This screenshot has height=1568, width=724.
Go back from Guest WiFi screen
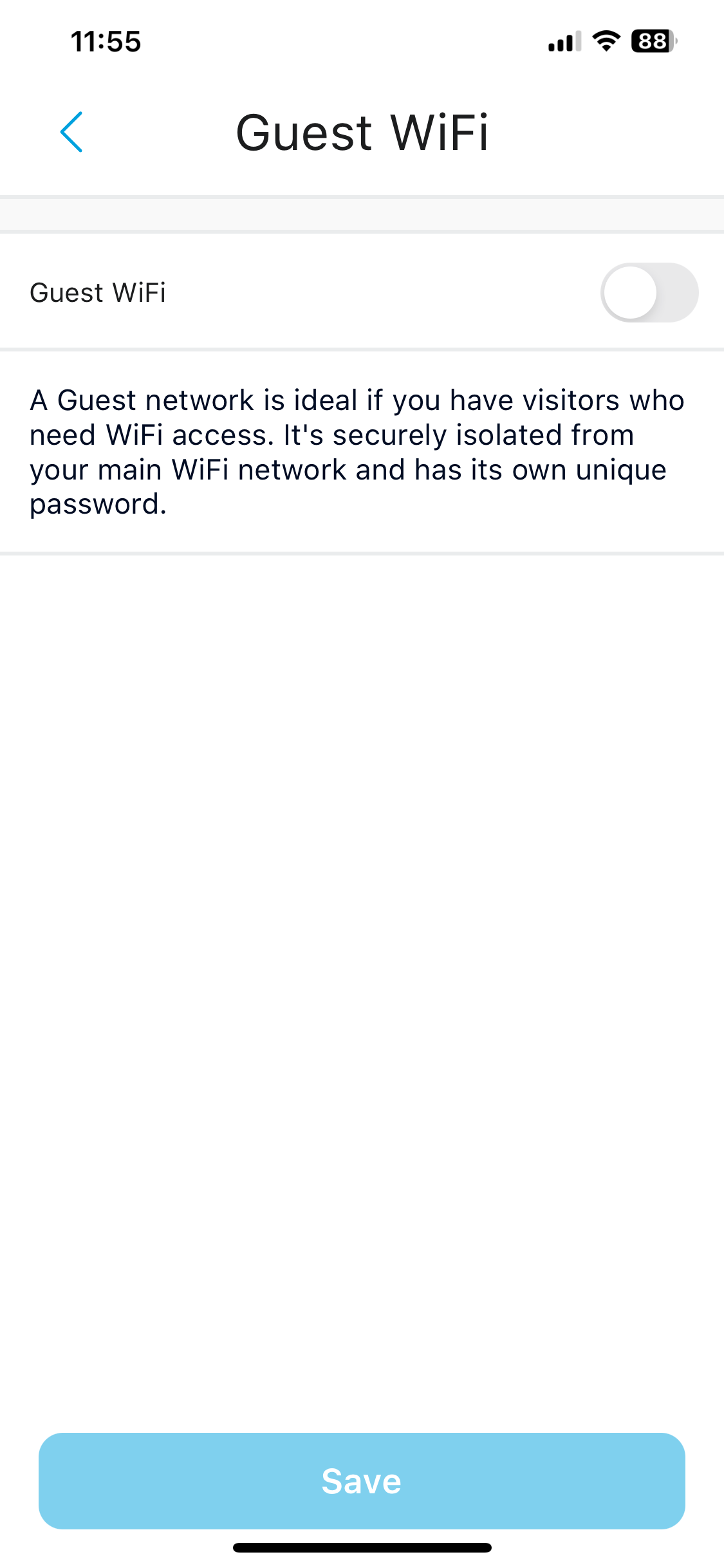(x=71, y=132)
